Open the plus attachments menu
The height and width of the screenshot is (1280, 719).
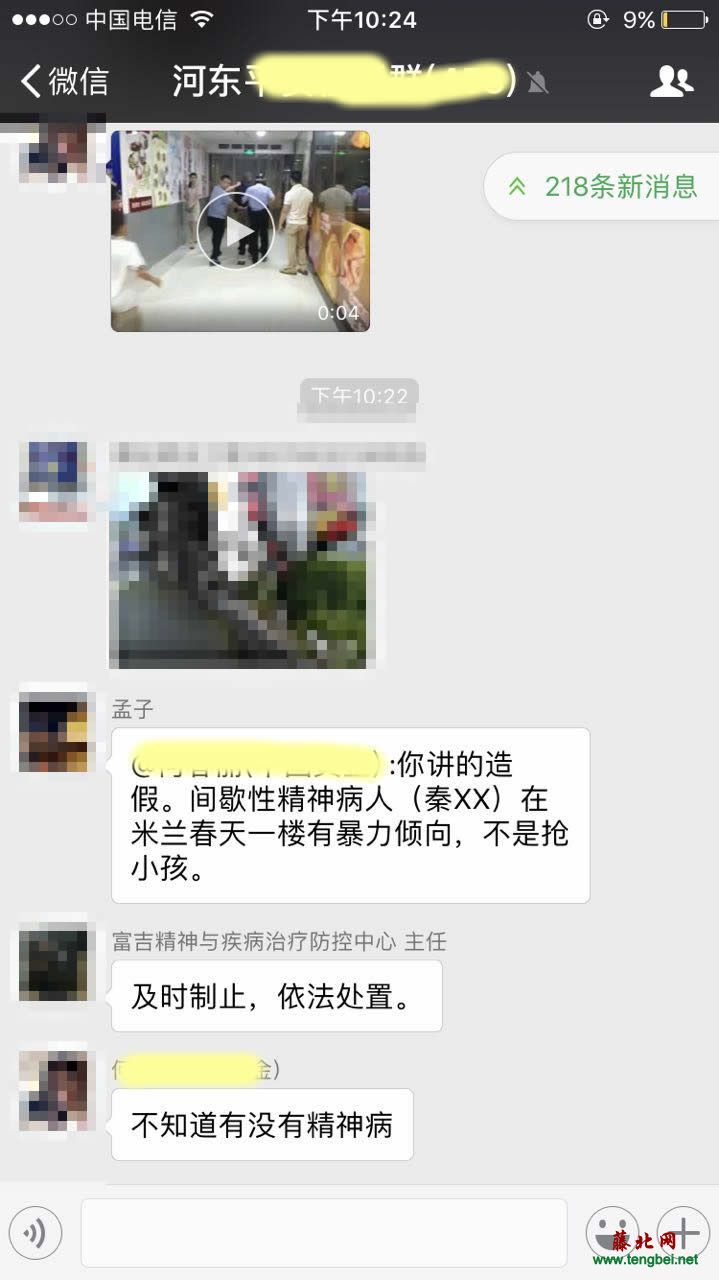coord(684,1232)
